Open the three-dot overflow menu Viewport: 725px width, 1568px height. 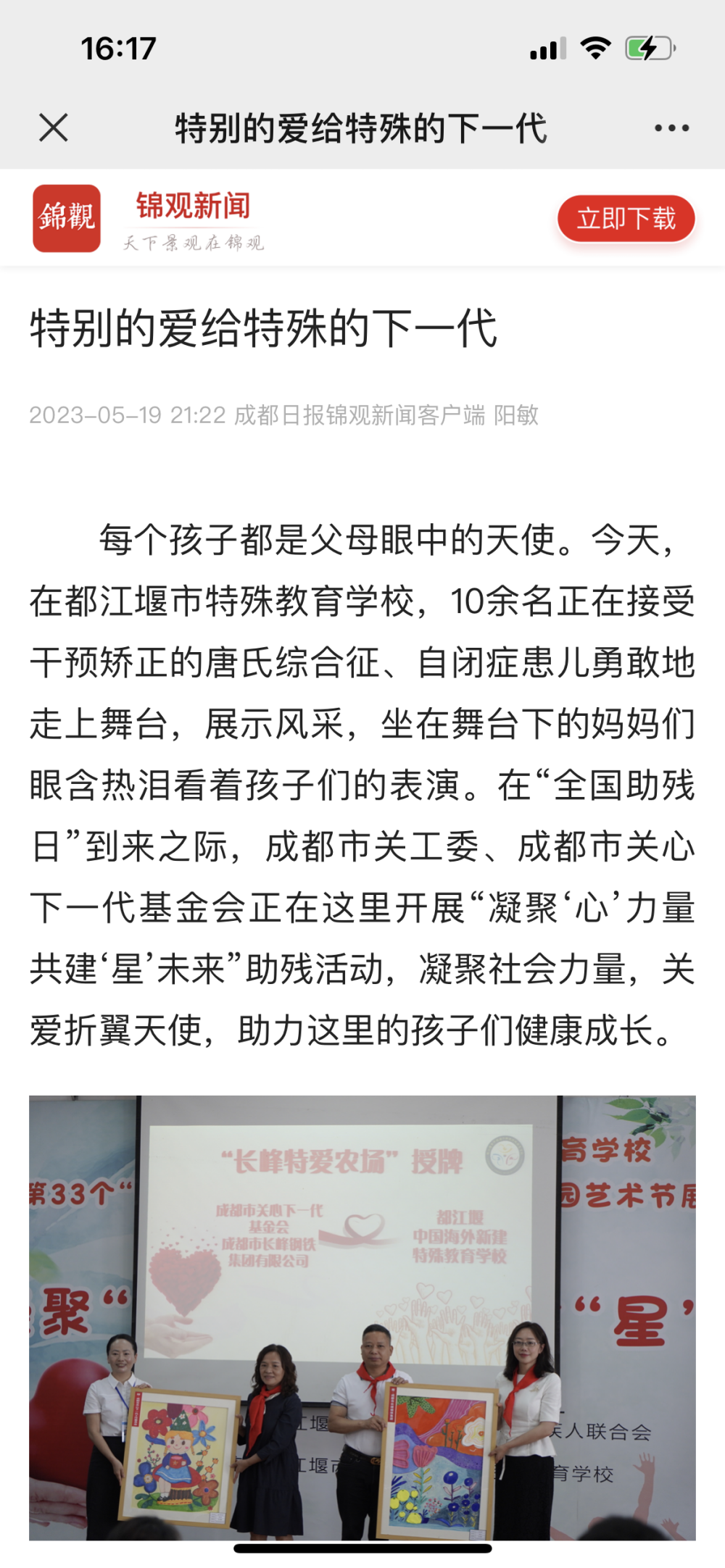pyautogui.click(x=671, y=128)
